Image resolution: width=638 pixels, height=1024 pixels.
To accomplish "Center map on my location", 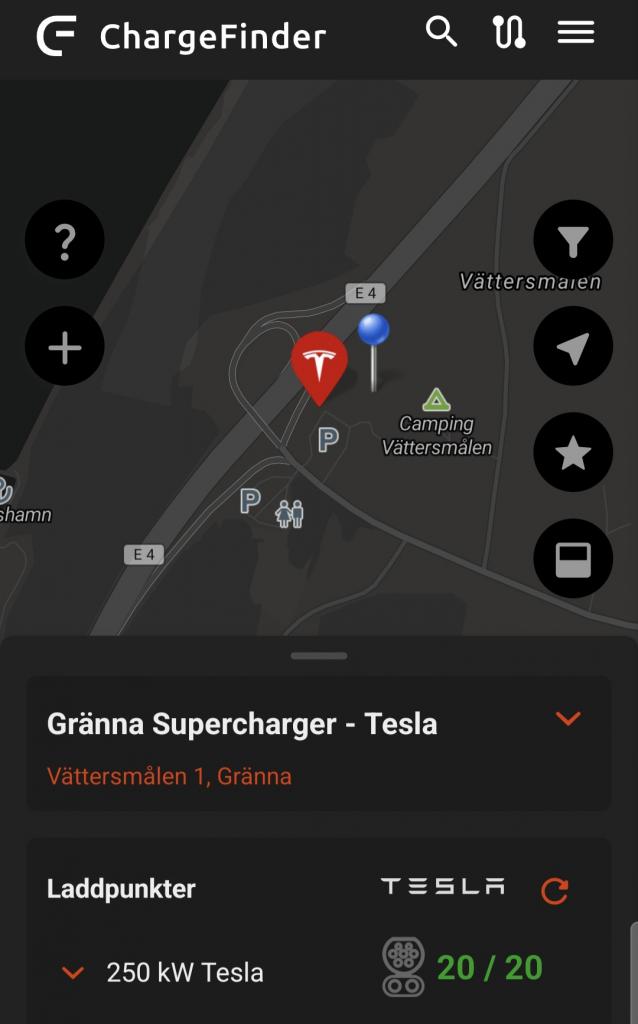I will 573,347.
